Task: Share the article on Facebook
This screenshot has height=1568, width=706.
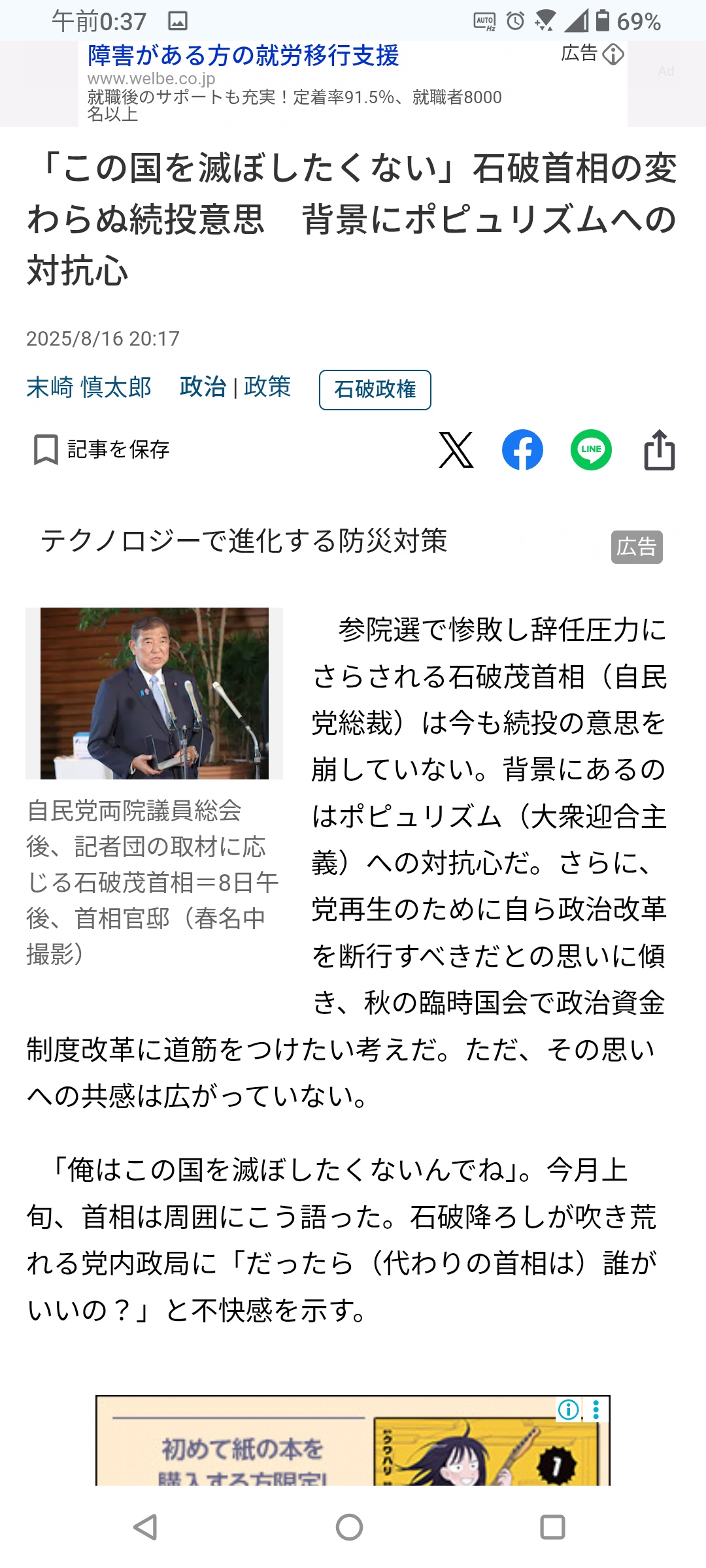Action: point(522,449)
